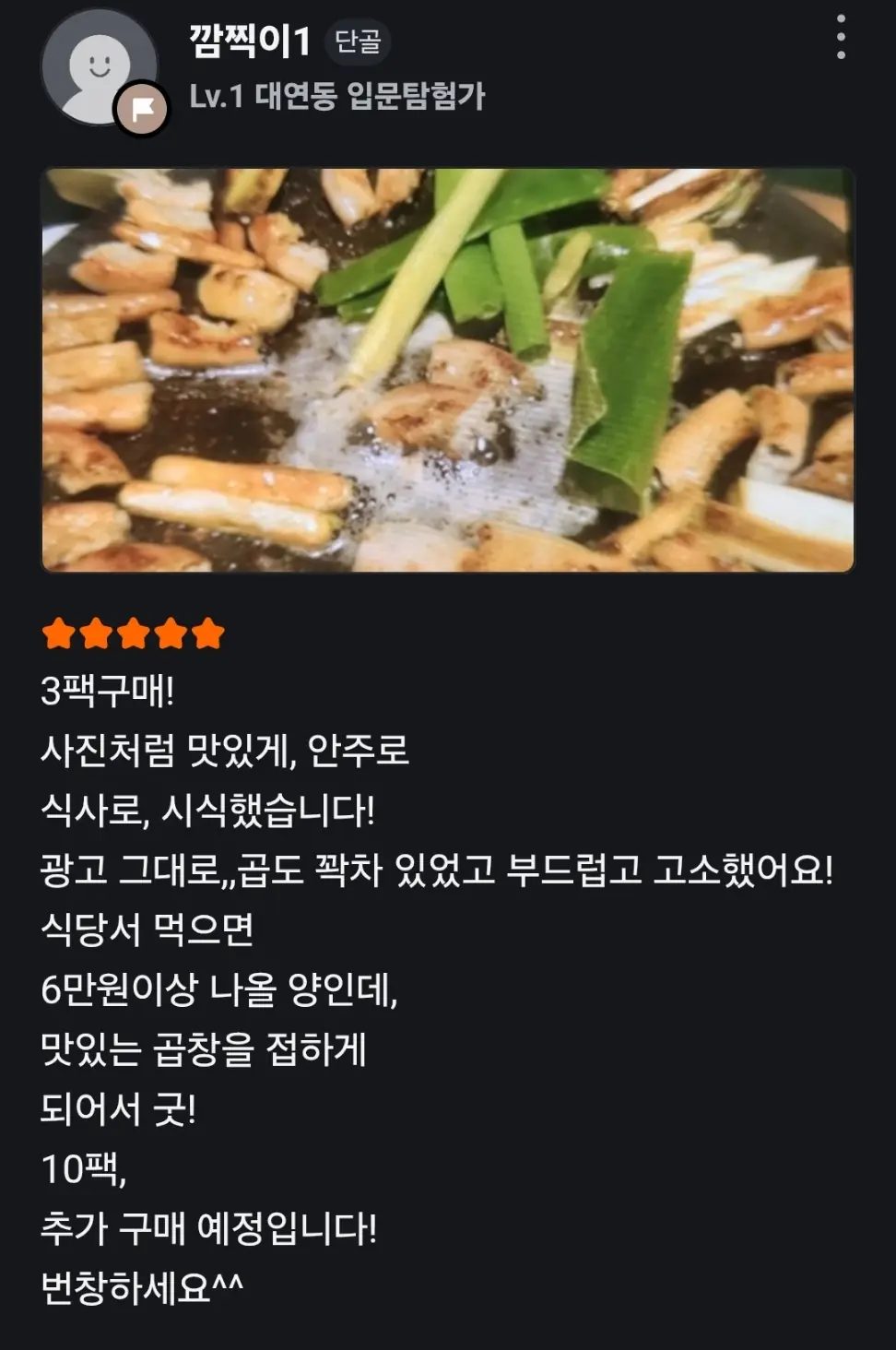Open the review's three-dot overflow menu
This screenshot has height=1350, width=896.
click(x=841, y=38)
